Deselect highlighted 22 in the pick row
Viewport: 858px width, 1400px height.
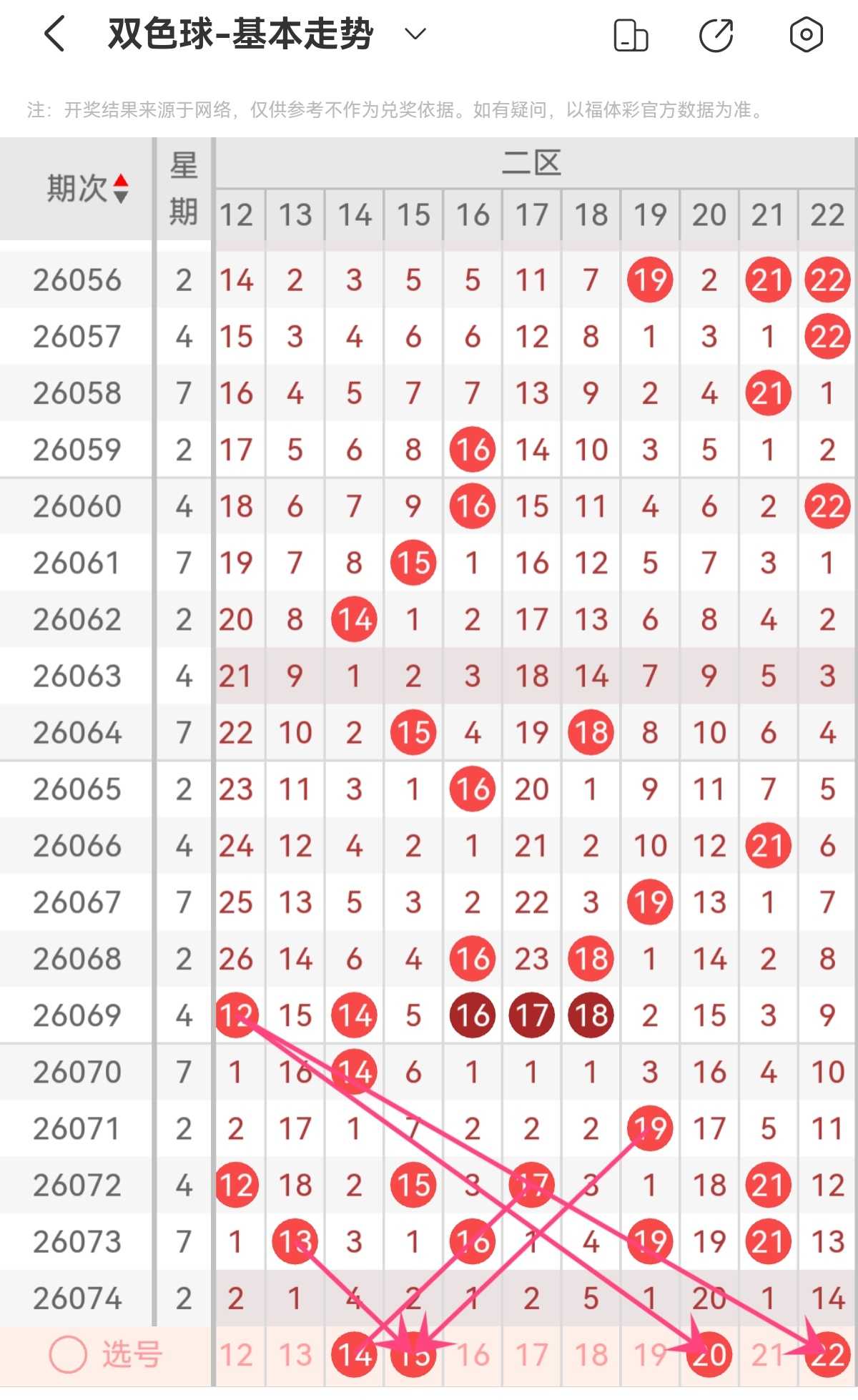(828, 1354)
